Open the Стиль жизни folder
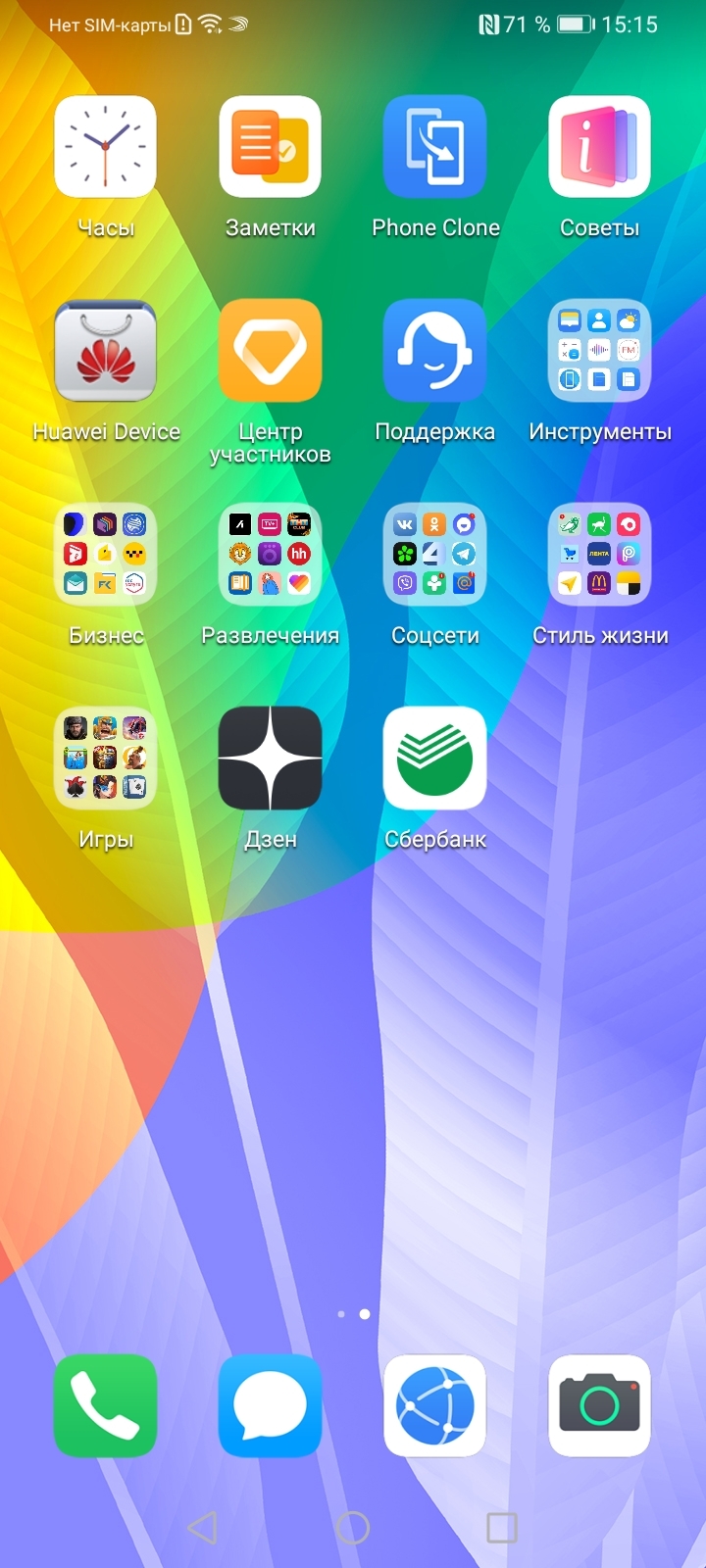This screenshot has height=1568, width=706. [x=599, y=555]
